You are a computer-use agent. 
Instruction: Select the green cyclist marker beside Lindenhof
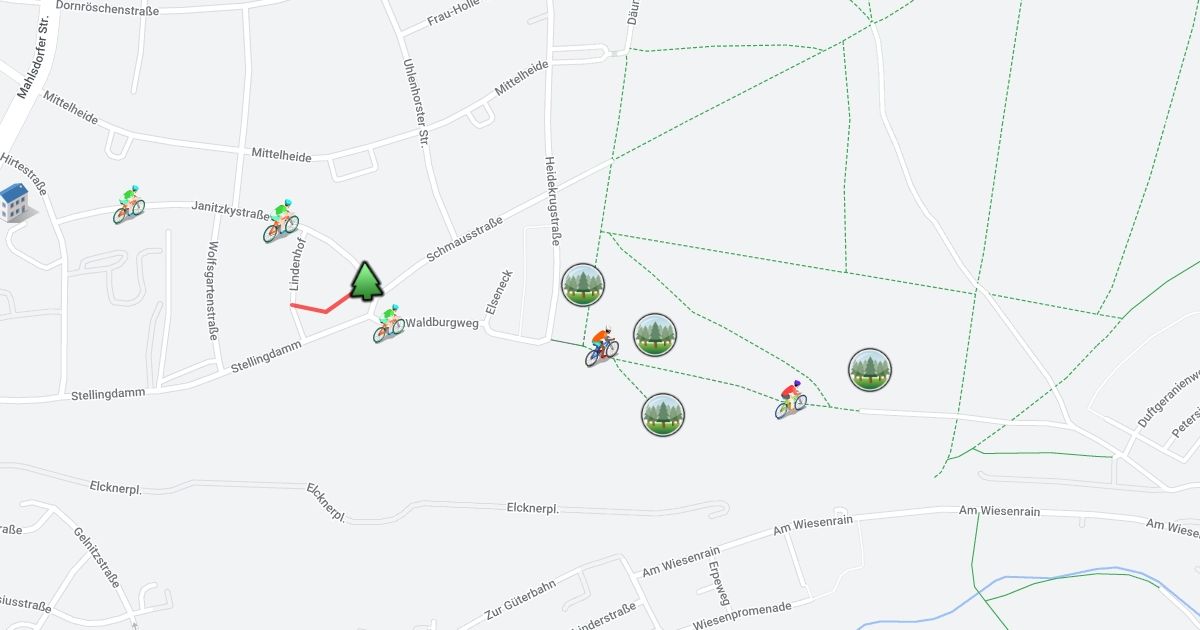281,221
